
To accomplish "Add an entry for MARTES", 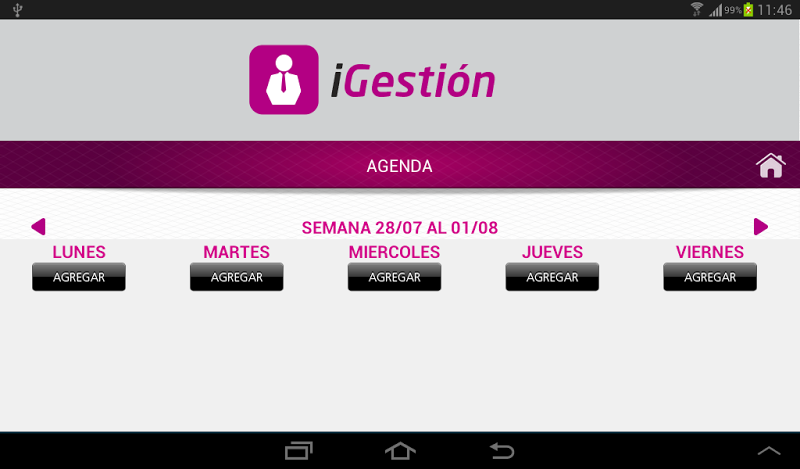I will (237, 277).
